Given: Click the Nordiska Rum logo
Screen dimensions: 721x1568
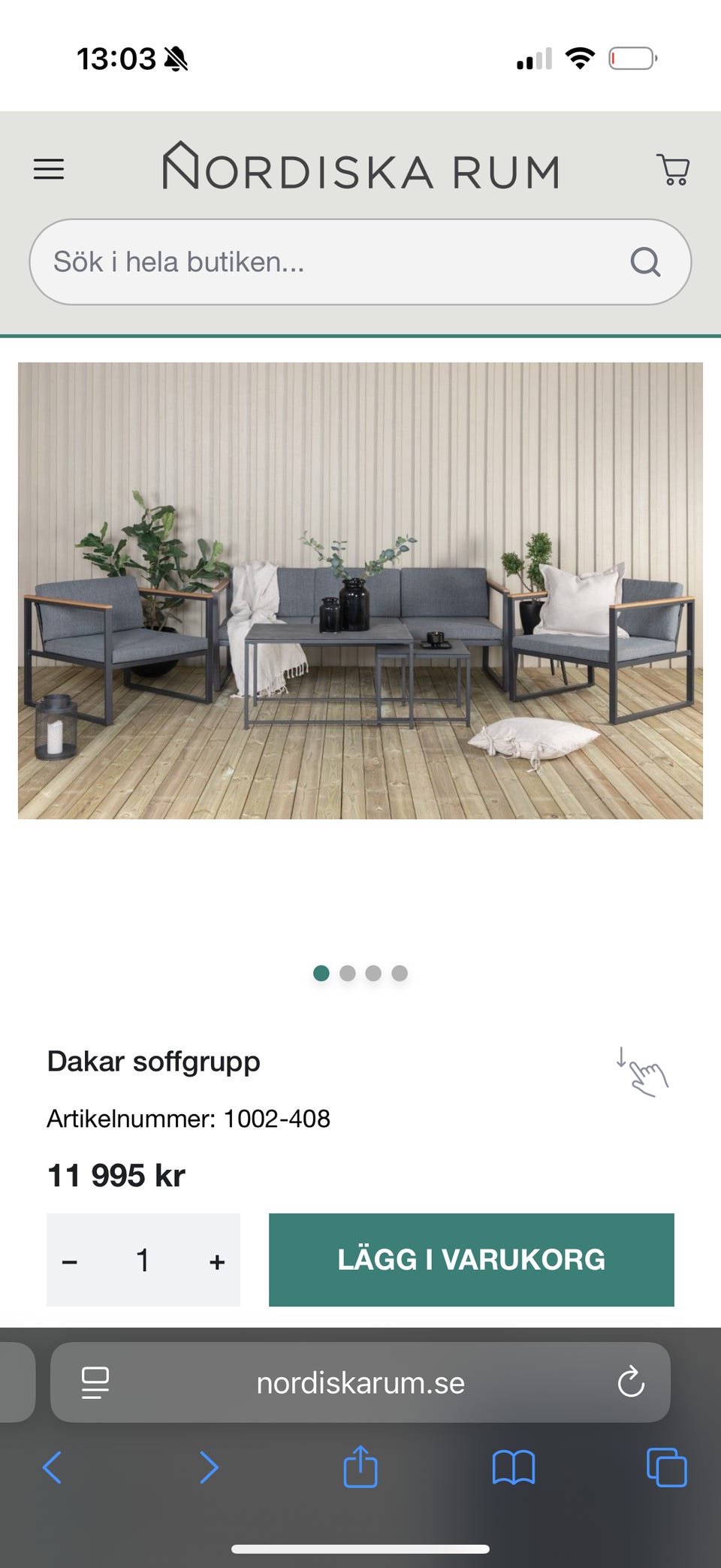Looking at the screenshot, I should (360, 169).
